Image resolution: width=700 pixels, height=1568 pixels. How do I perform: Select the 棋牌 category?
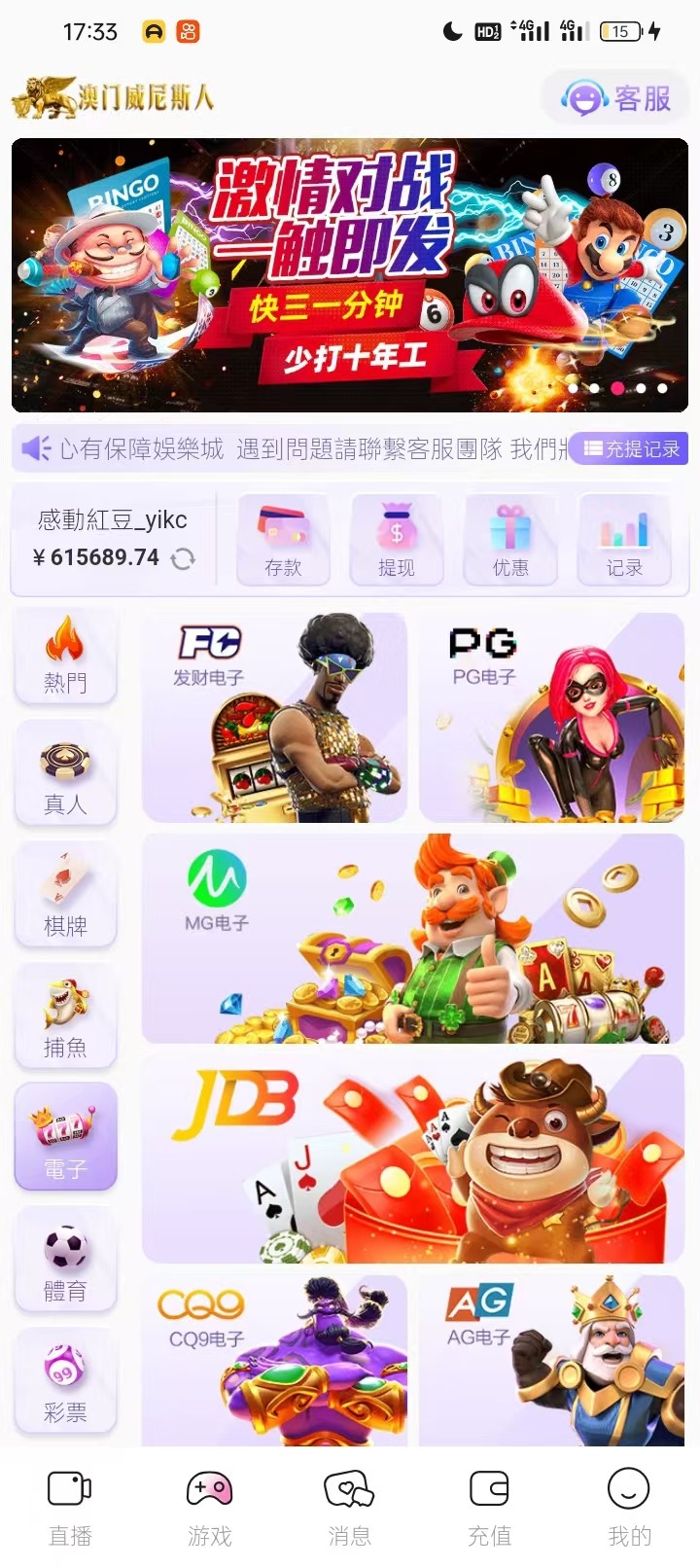pos(65,899)
